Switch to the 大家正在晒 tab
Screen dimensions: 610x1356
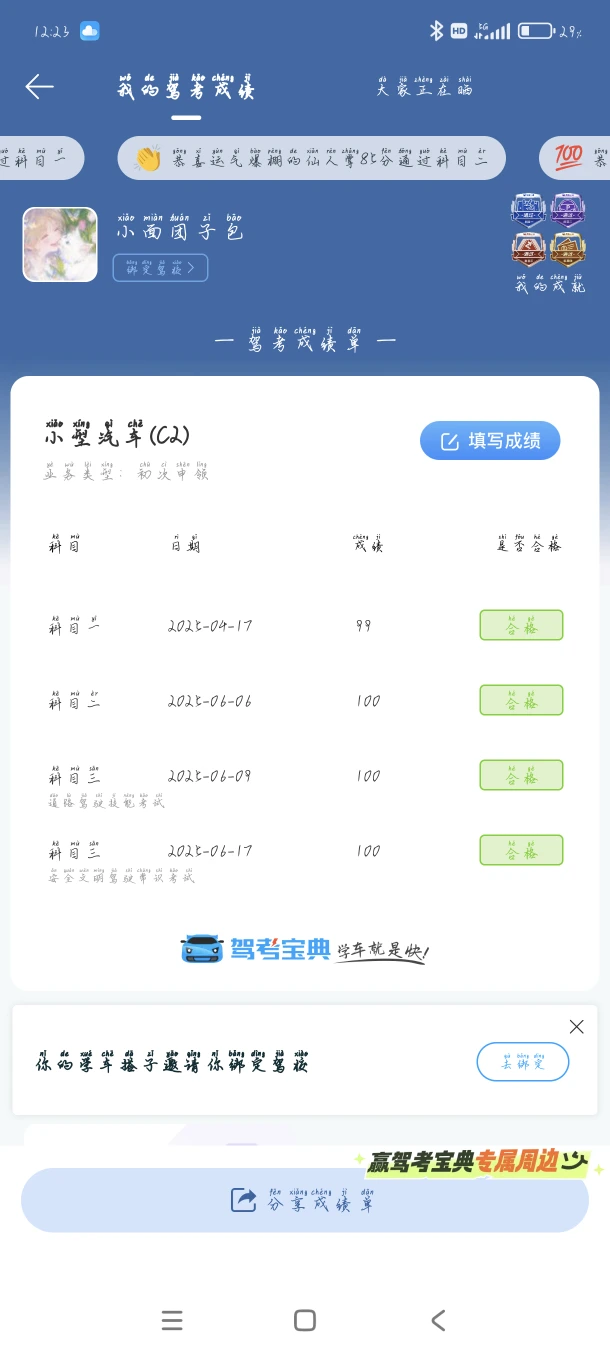click(424, 88)
